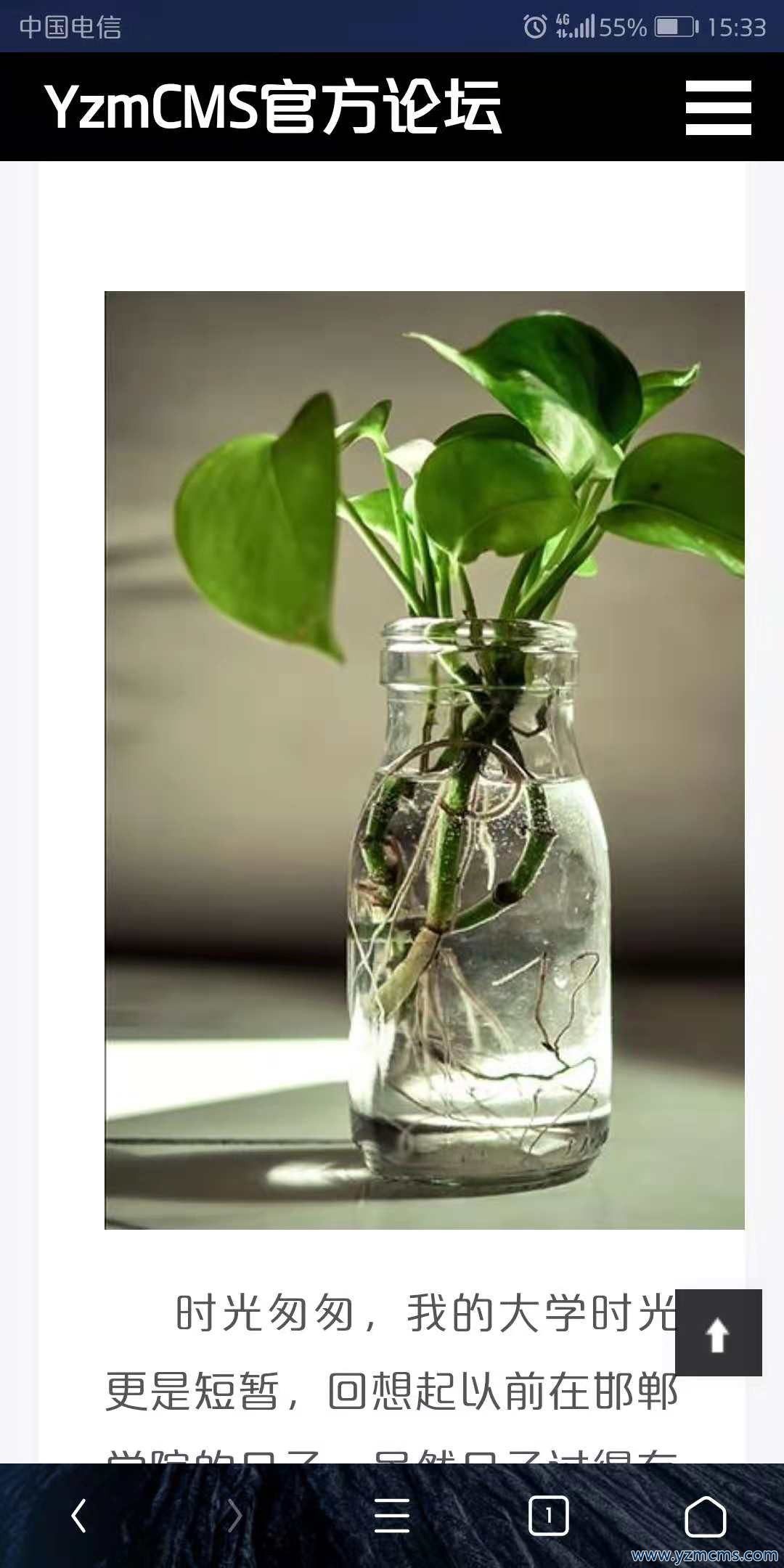Open the YzmCMS官方论坛 site title

click(274, 107)
